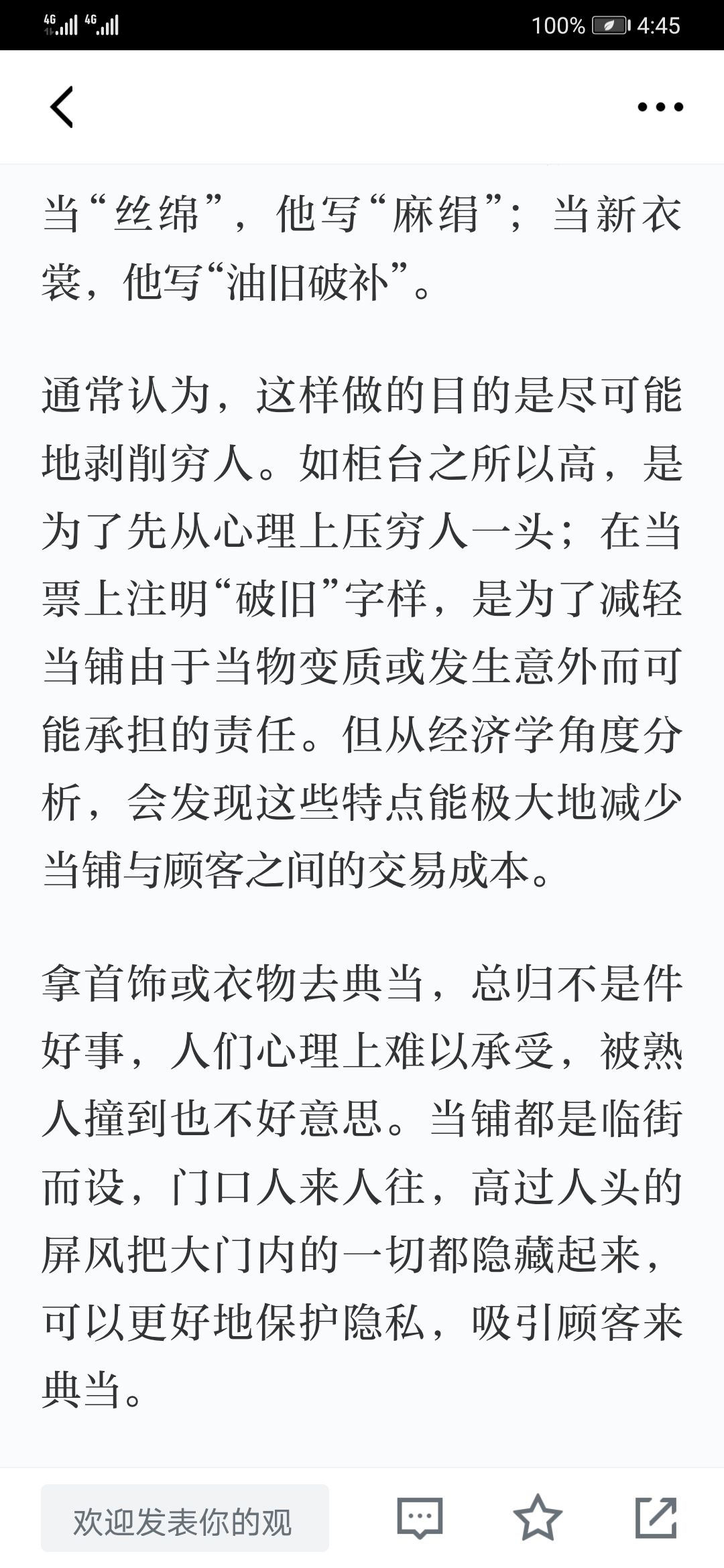Share this article
The height and width of the screenshot is (1568, 724).
[656, 1517]
